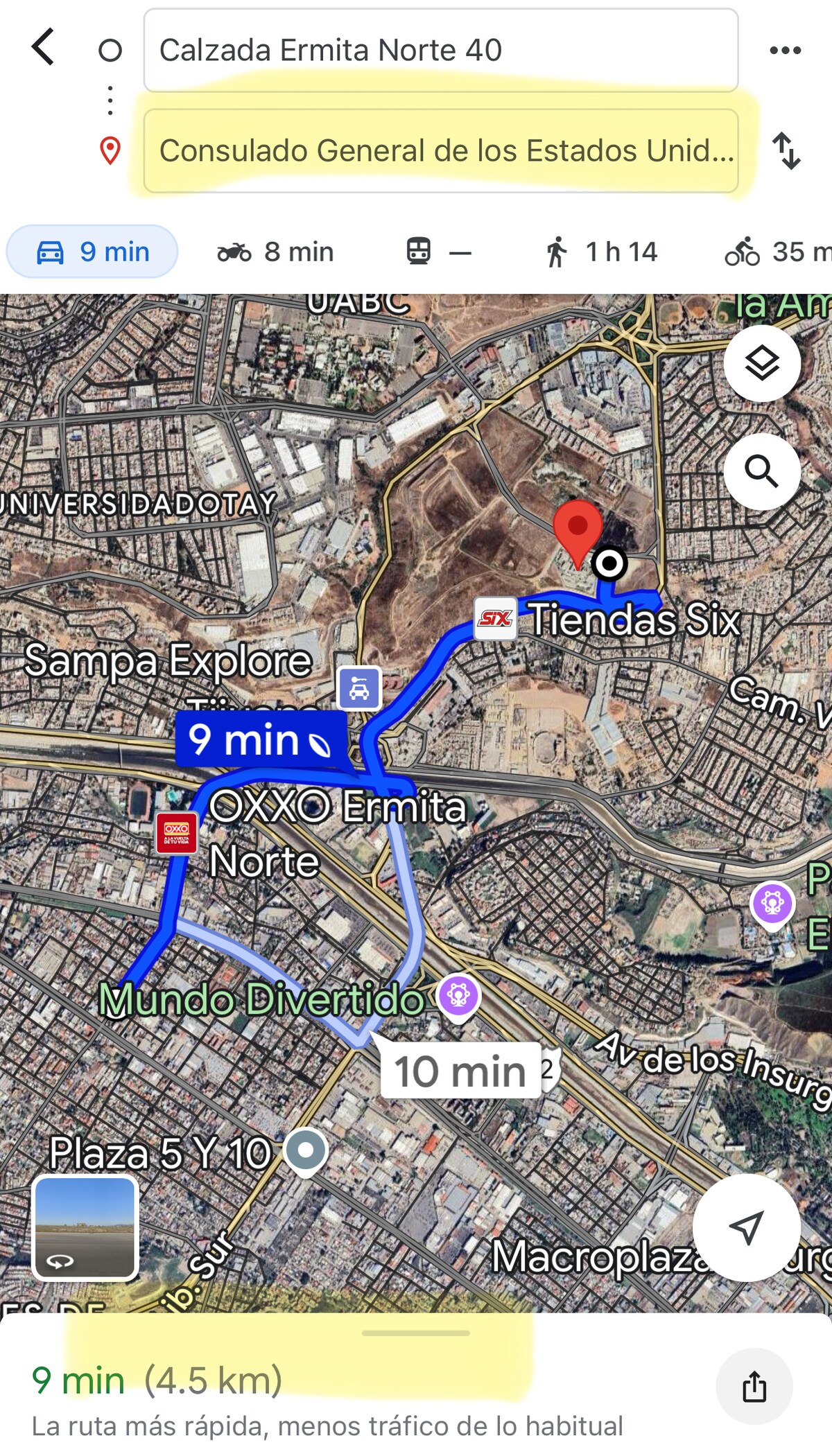Select the driving tab showing 9 min
The height and width of the screenshot is (1456, 832).
[x=92, y=252]
